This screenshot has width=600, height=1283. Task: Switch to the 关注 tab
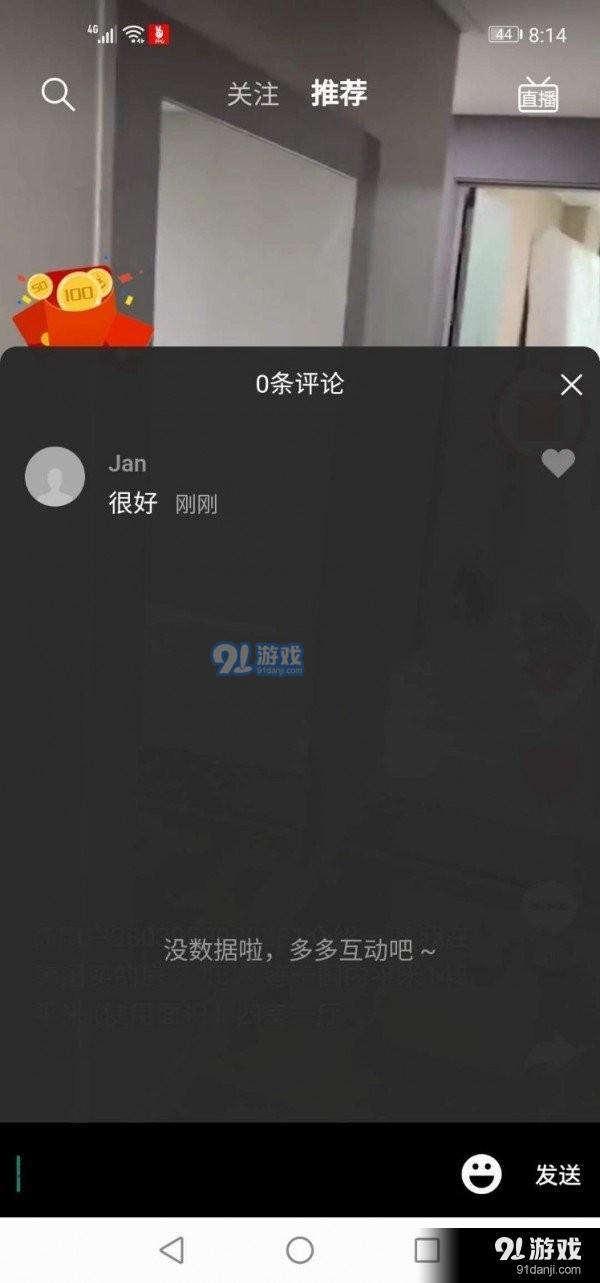pos(252,95)
